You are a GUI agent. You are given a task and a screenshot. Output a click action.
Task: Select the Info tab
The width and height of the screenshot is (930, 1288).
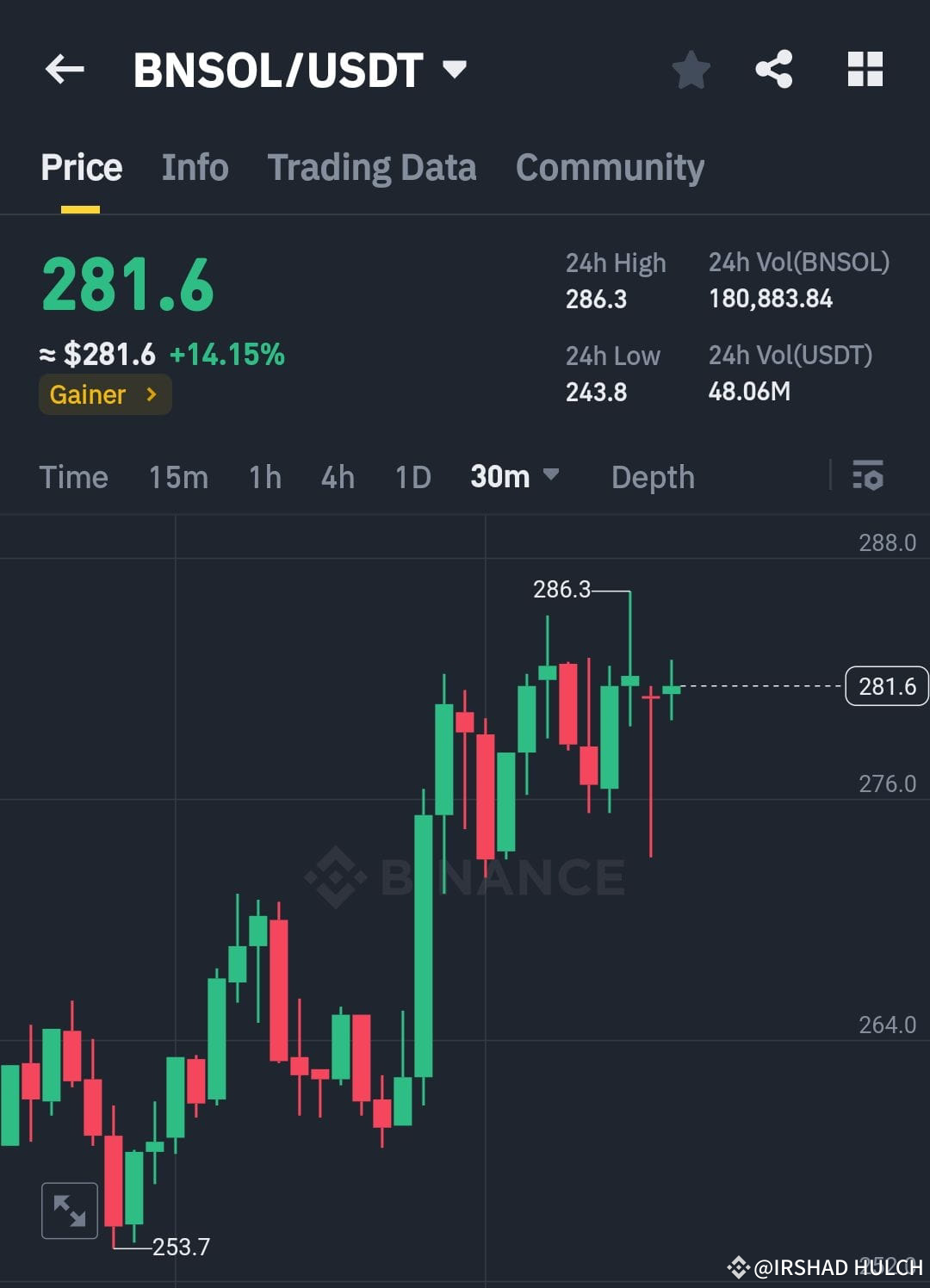click(194, 167)
